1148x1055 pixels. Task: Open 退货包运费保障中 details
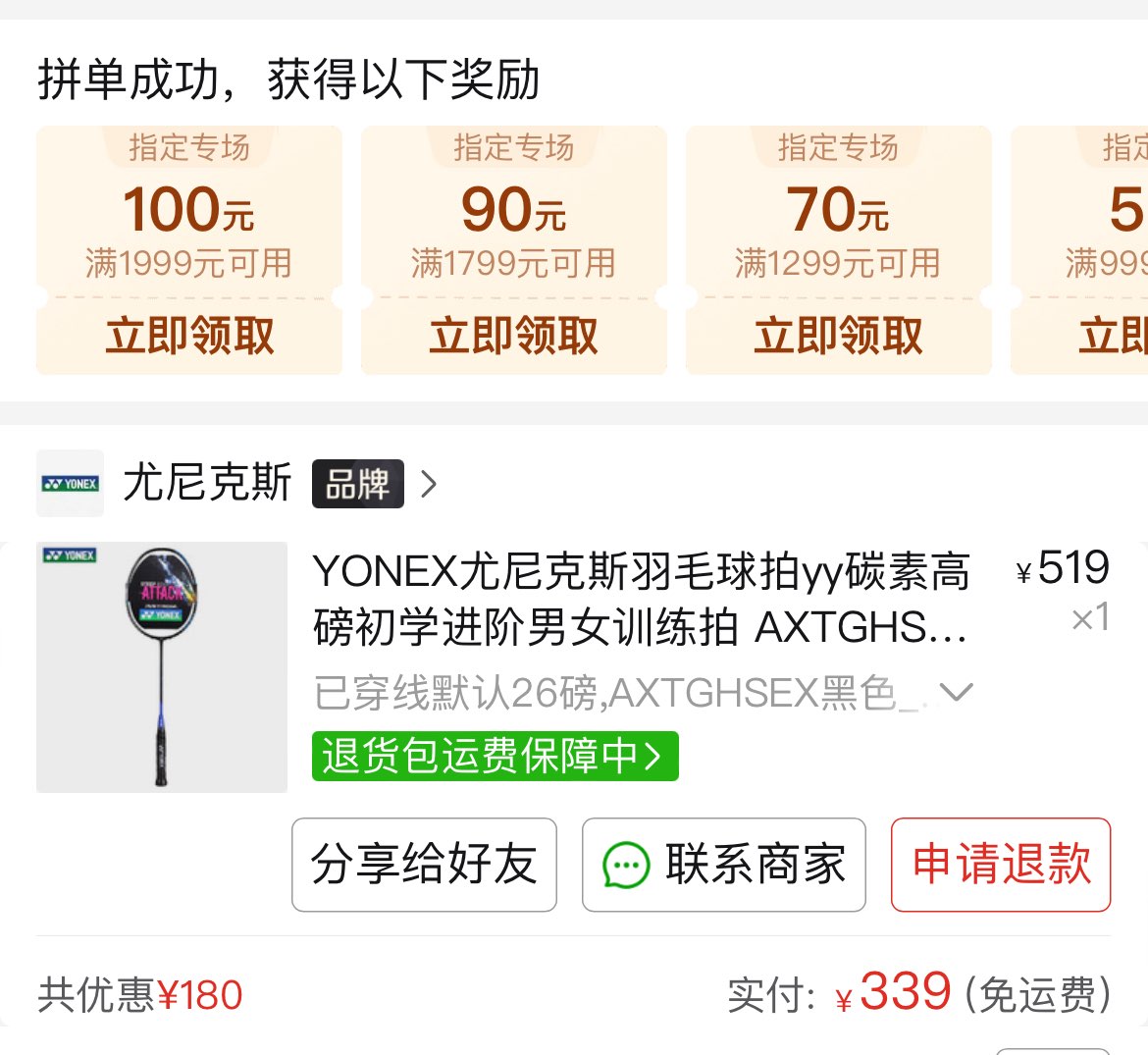(495, 756)
